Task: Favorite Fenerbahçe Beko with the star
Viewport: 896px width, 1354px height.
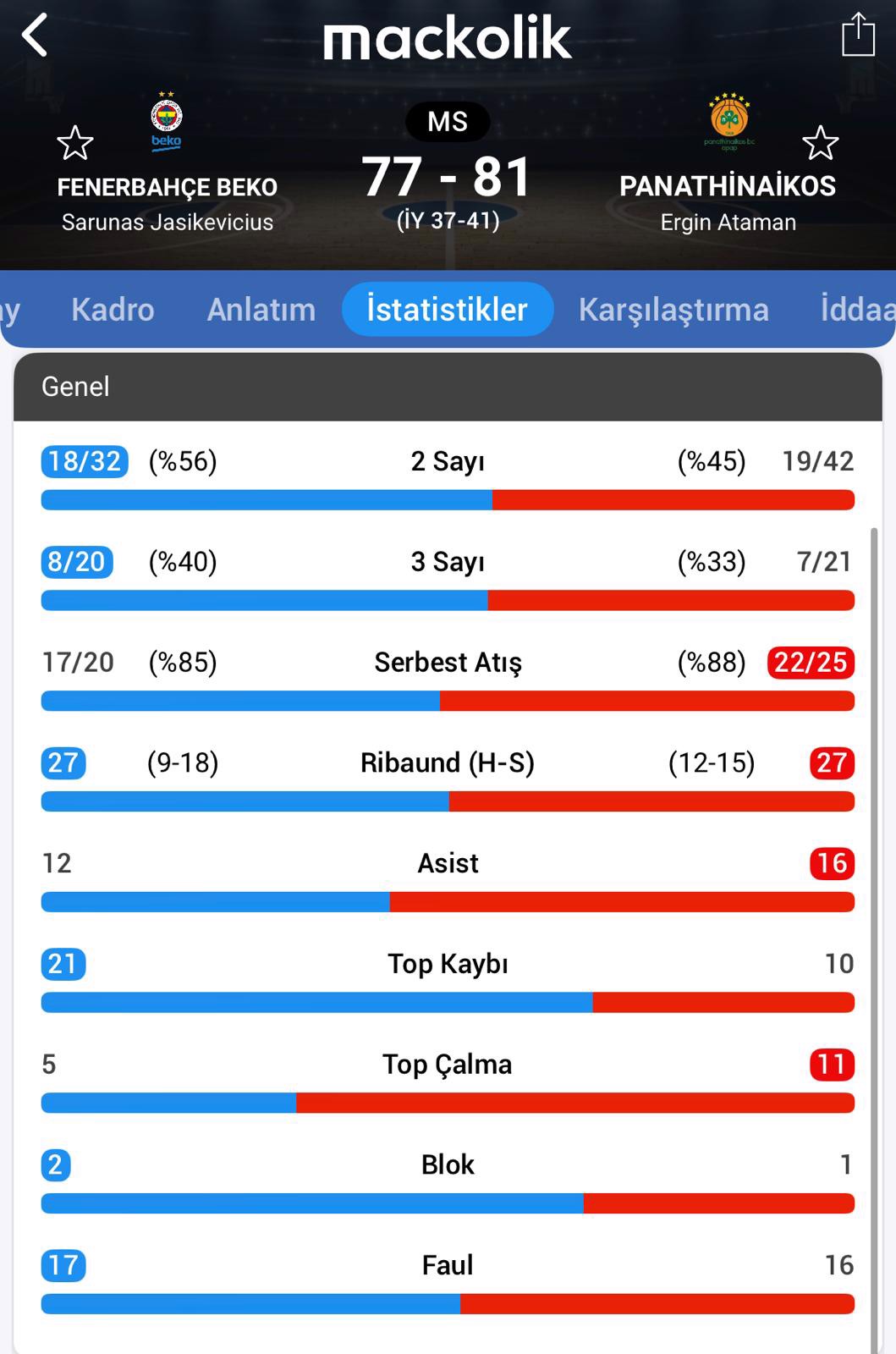Action: [x=74, y=143]
